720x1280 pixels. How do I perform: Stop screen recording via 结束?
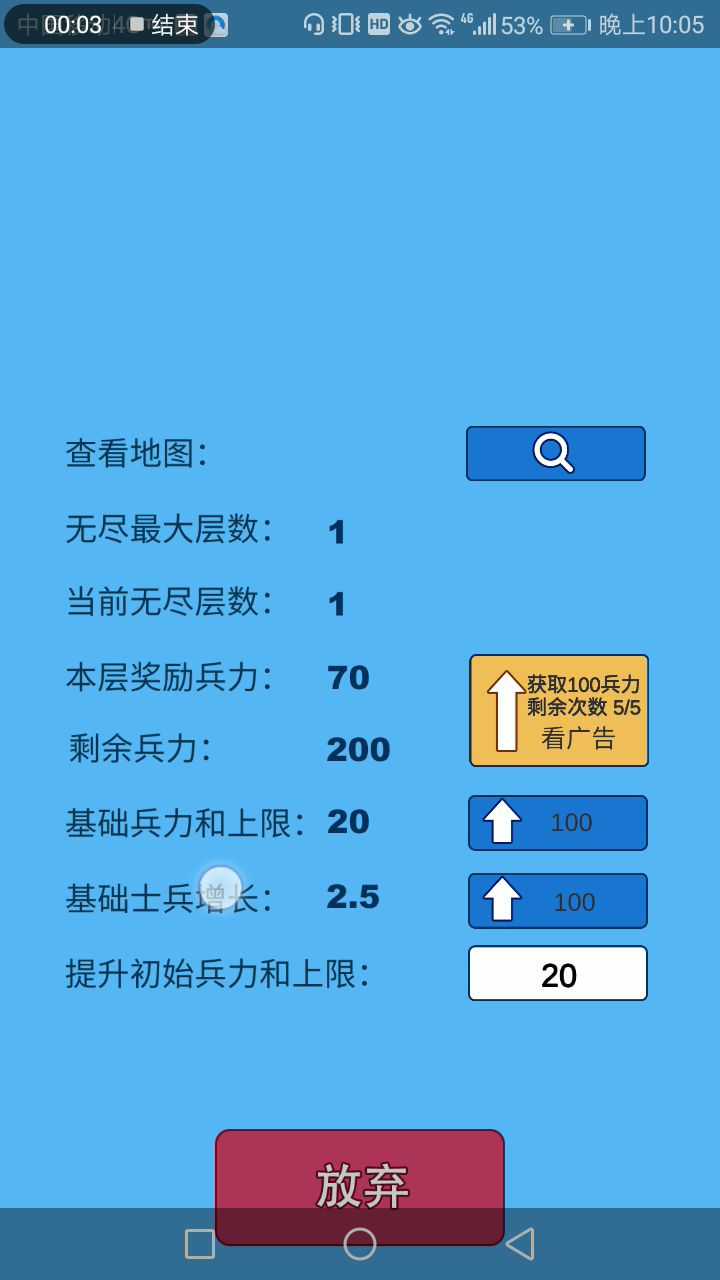[x=165, y=25]
